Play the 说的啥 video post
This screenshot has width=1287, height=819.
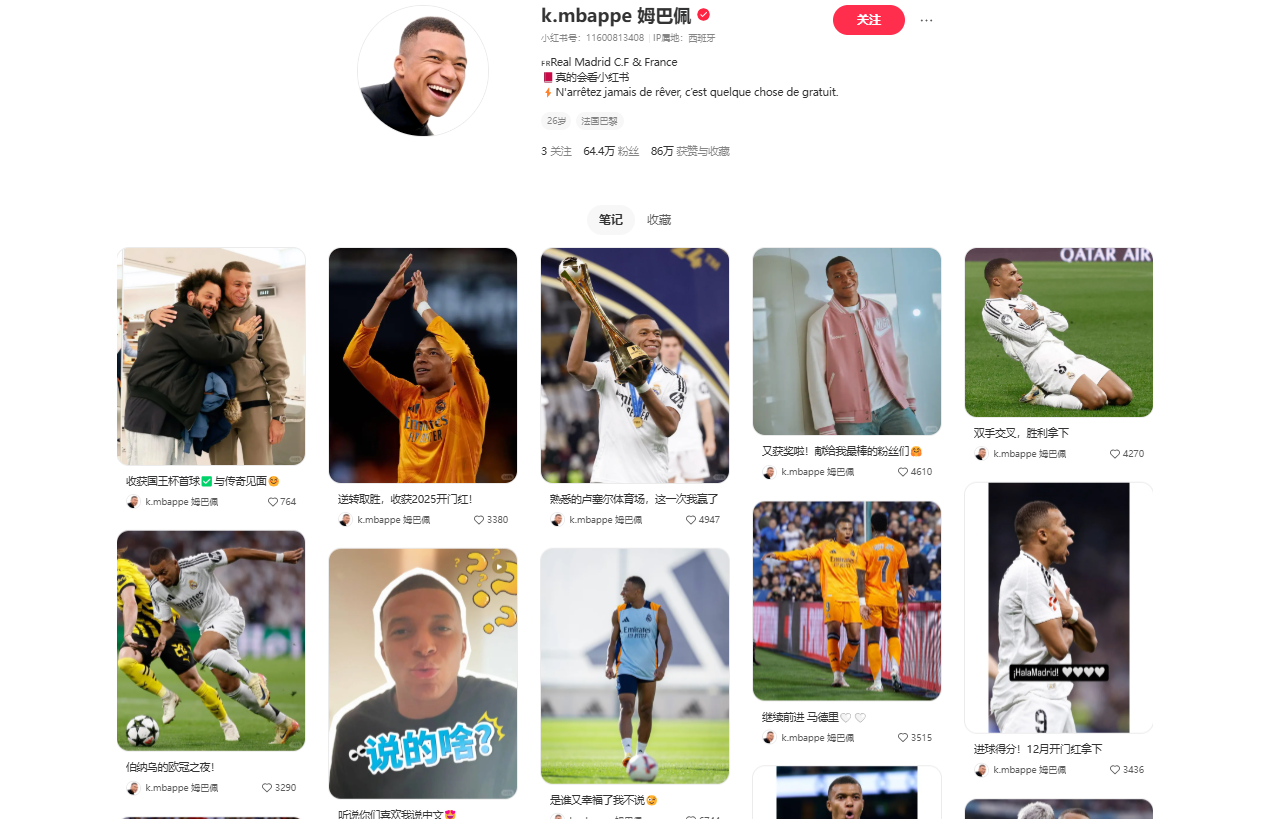tap(423, 672)
